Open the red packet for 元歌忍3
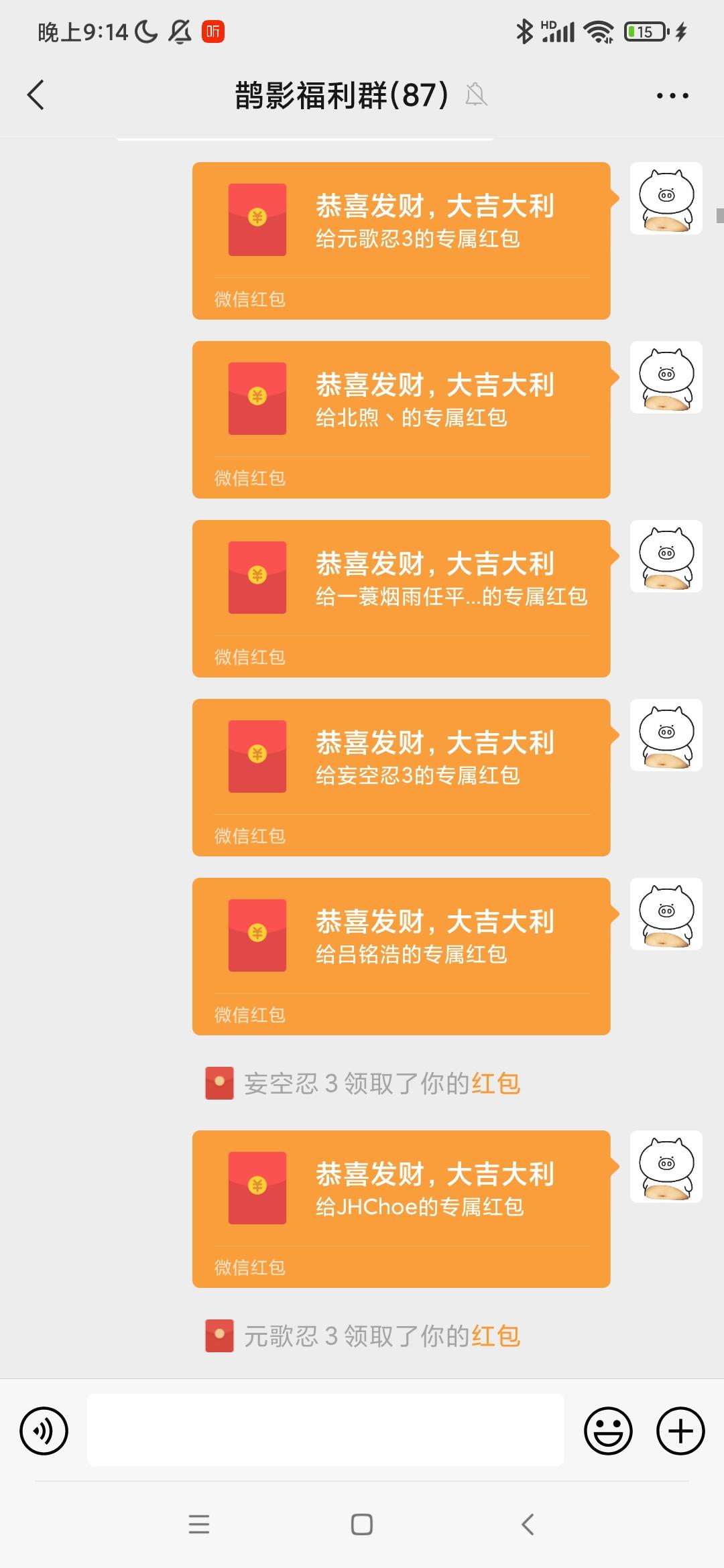 tap(401, 241)
